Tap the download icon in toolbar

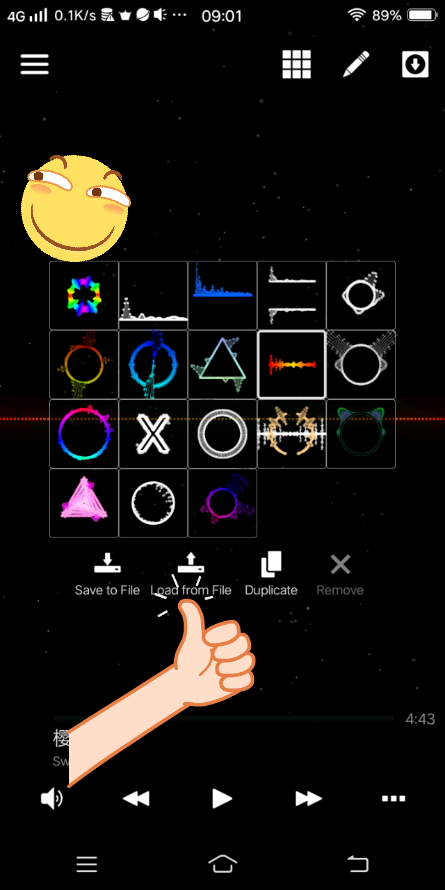415,64
